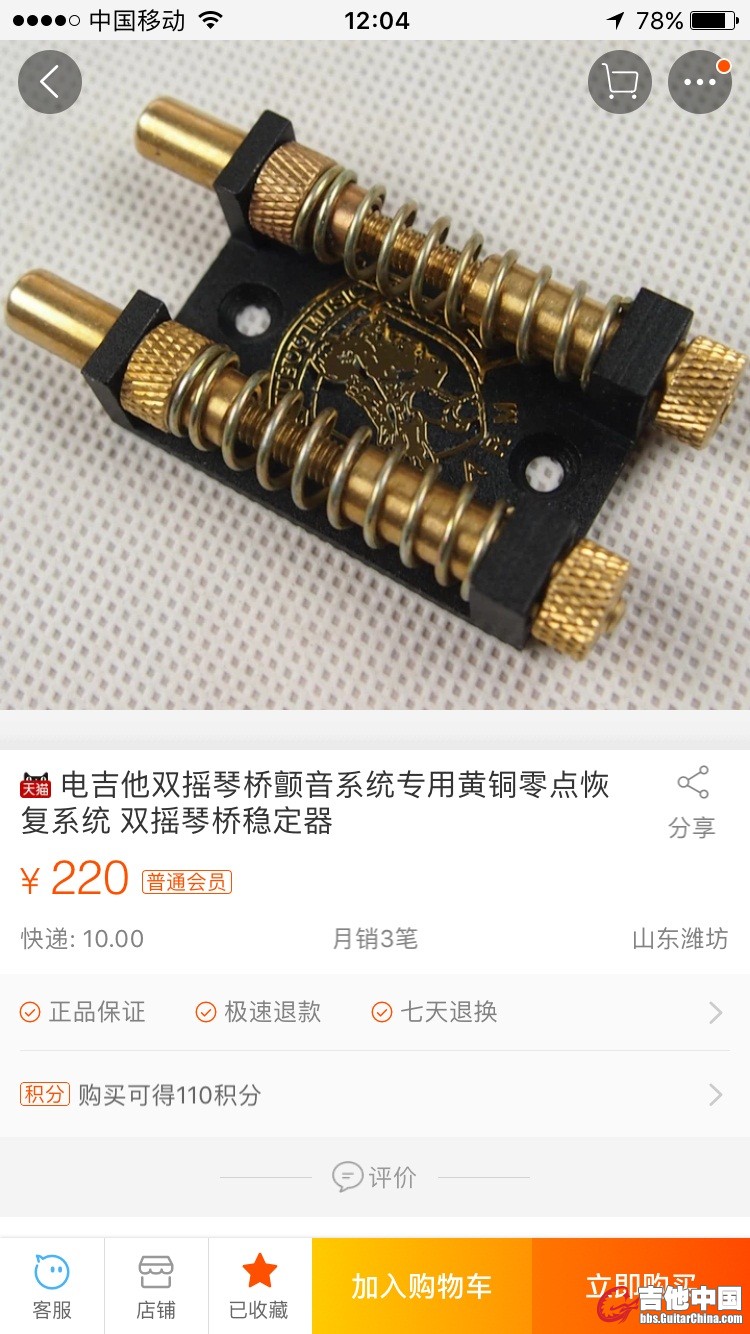This screenshot has width=750, height=1334.
Task: Tap 加入购物车 to add to cart
Action: pos(422,1286)
